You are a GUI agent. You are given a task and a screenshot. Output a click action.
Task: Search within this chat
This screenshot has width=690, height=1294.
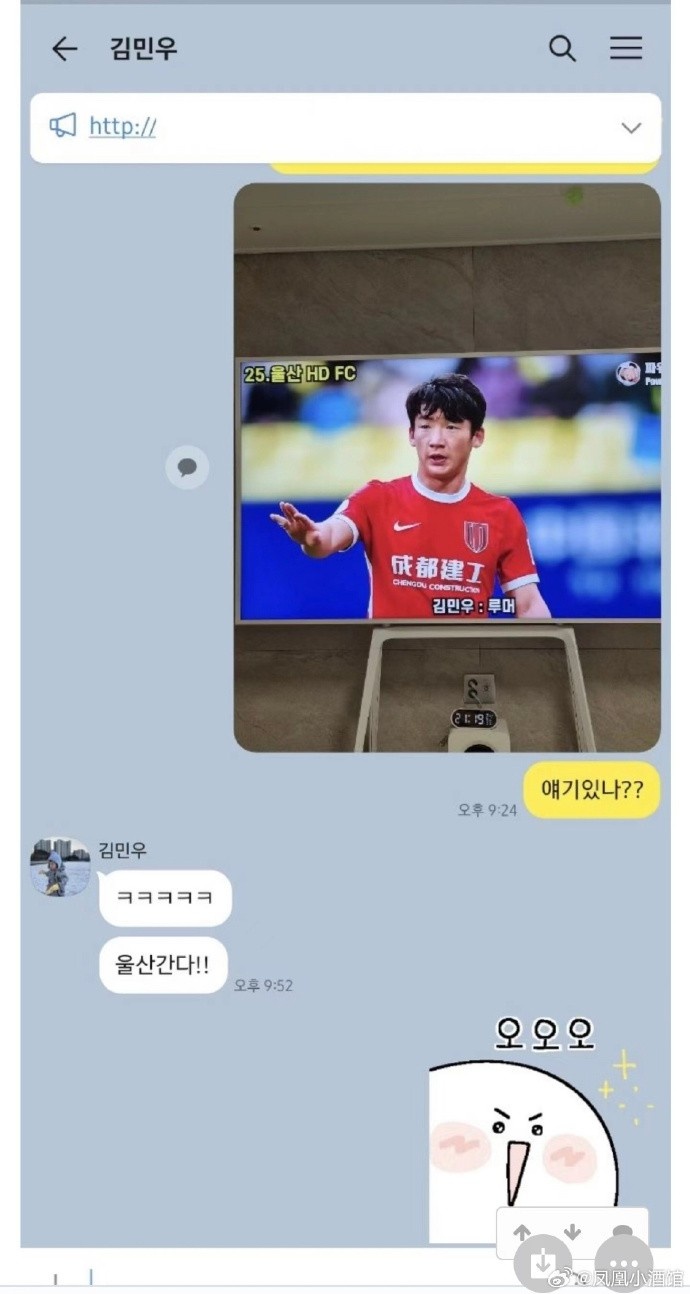point(563,48)
